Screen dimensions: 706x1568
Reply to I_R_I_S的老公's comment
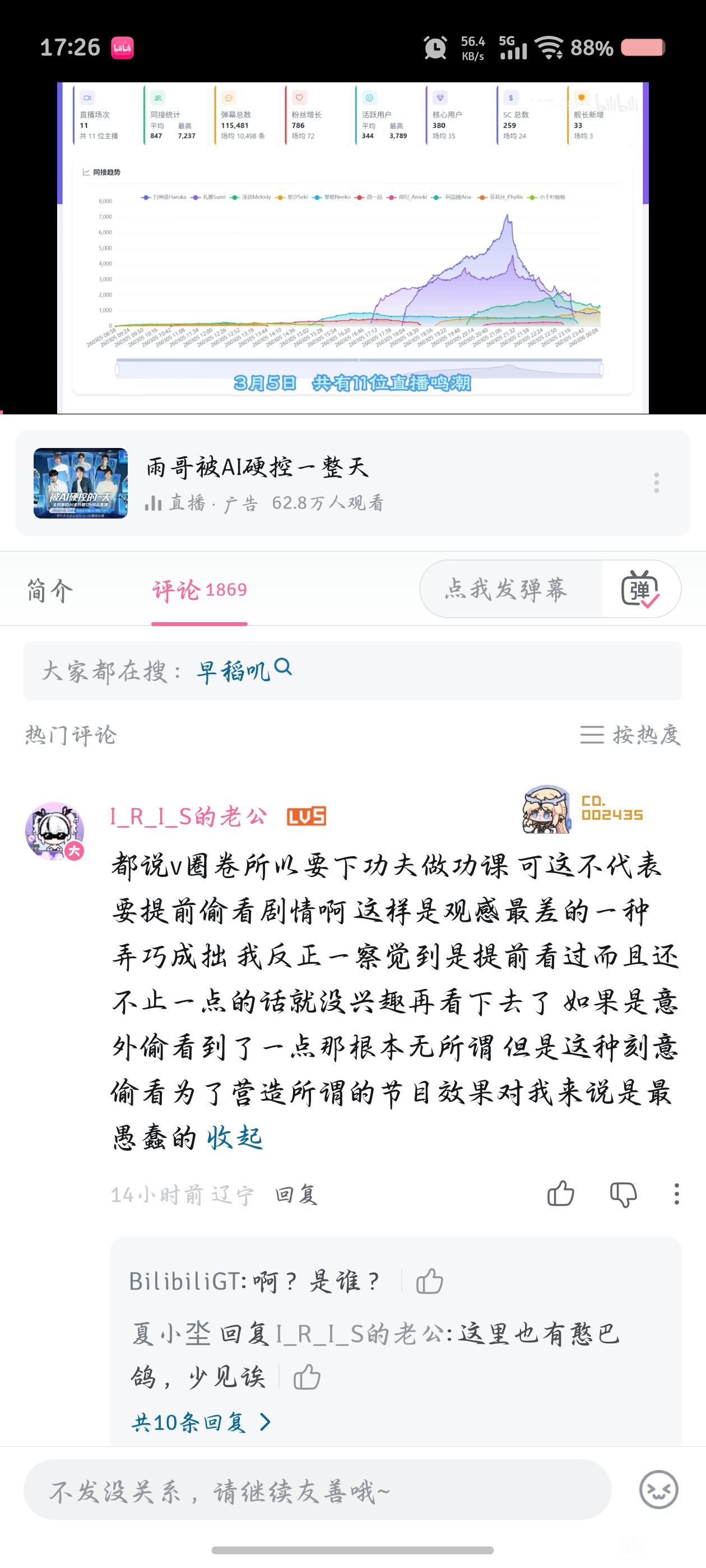[x=296, y=1195]
